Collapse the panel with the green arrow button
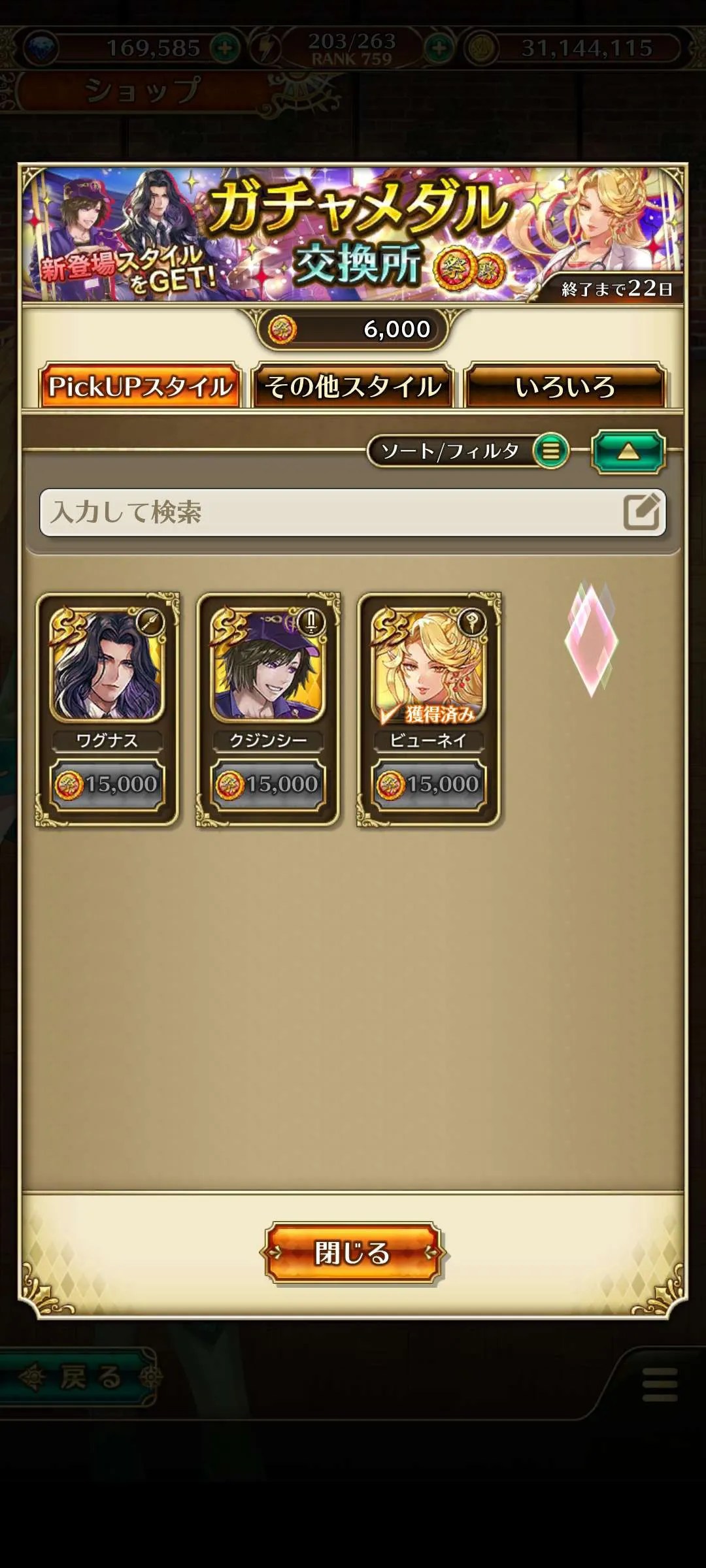706x1568 pixels. pos(628,451)
